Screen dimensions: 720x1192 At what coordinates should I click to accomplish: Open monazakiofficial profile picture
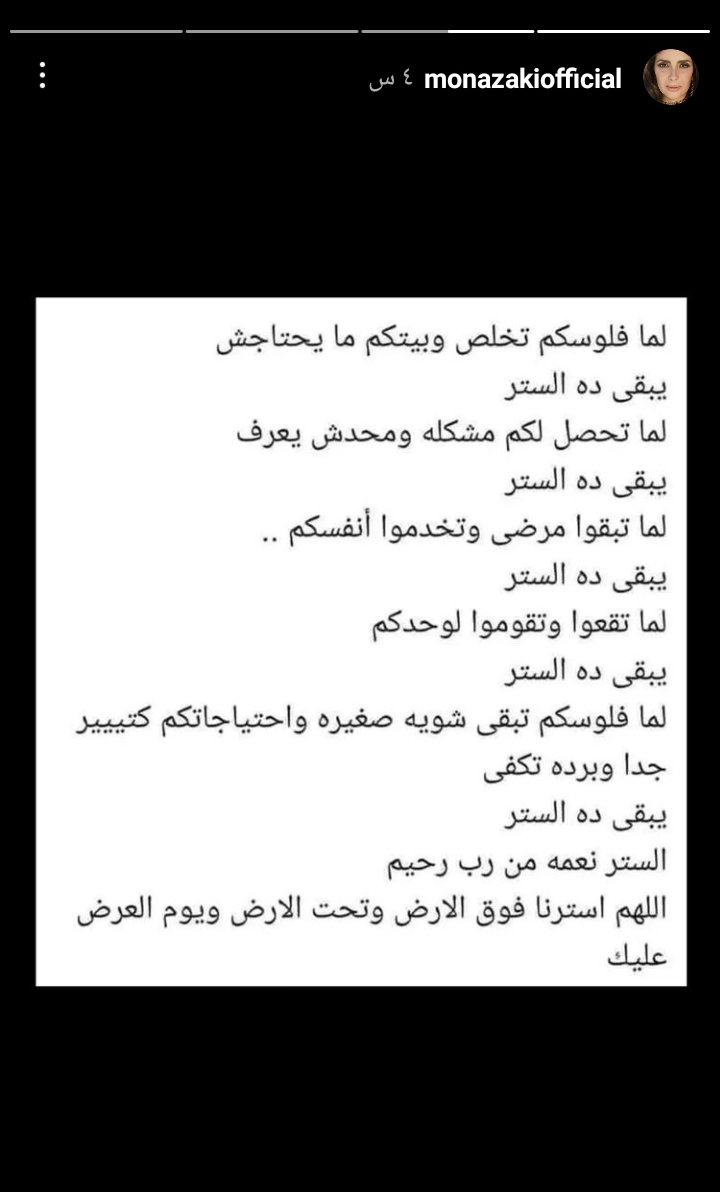(x=671, y=77)
